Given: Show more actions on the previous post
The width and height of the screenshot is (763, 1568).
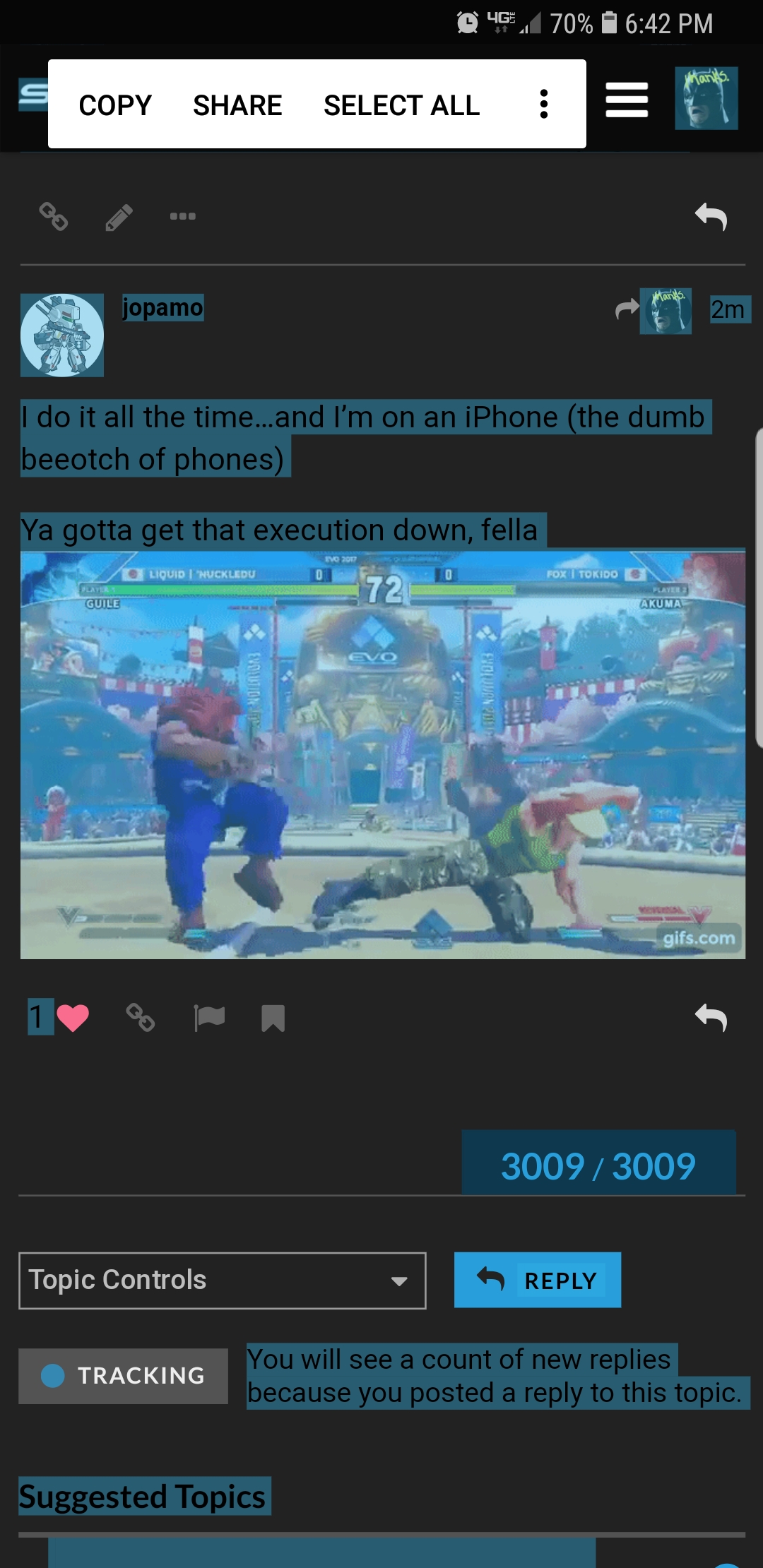Looking at the screenshot, I should [183, 216].
